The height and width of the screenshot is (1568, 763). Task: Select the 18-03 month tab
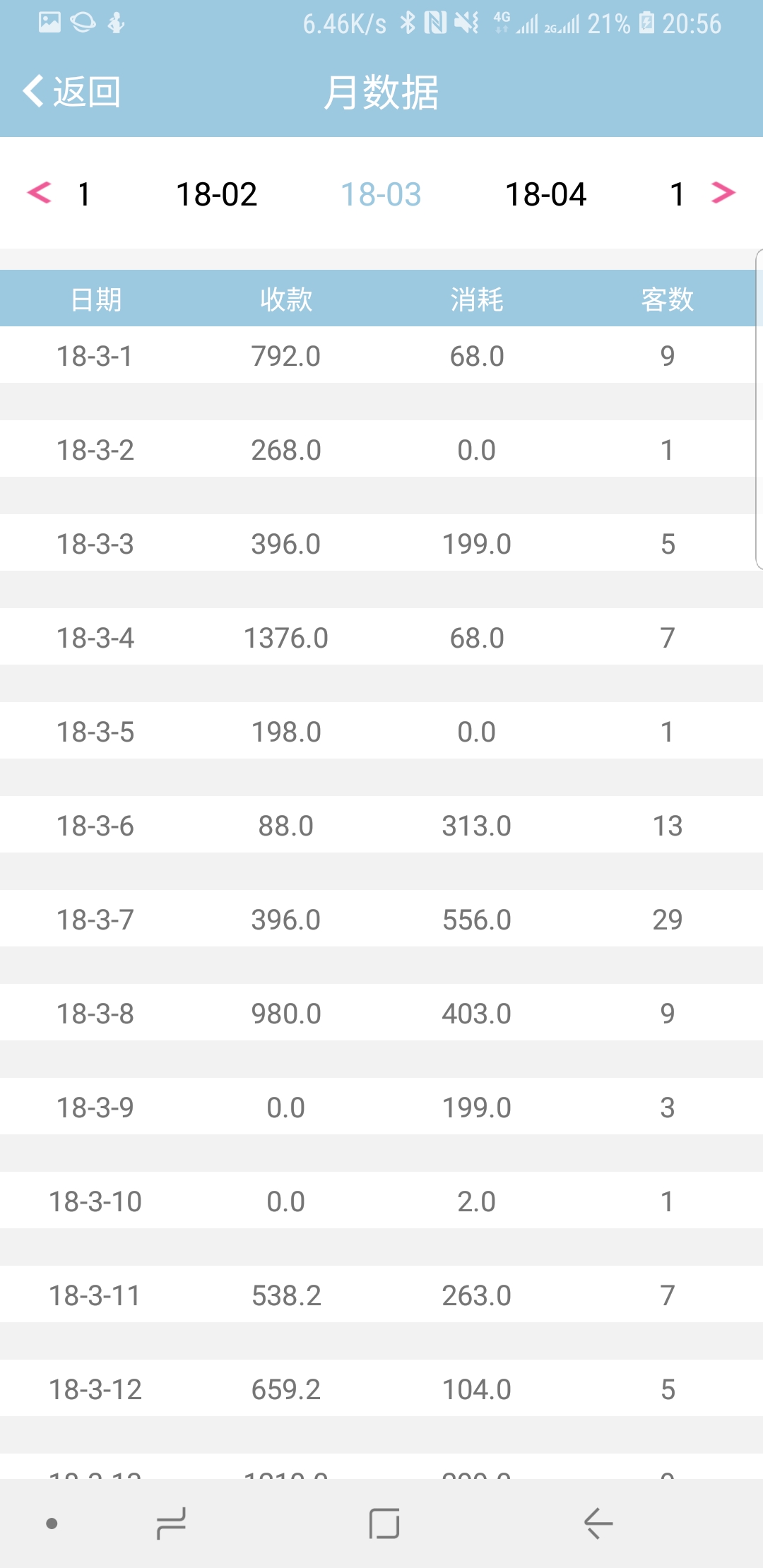coord(381,194)
